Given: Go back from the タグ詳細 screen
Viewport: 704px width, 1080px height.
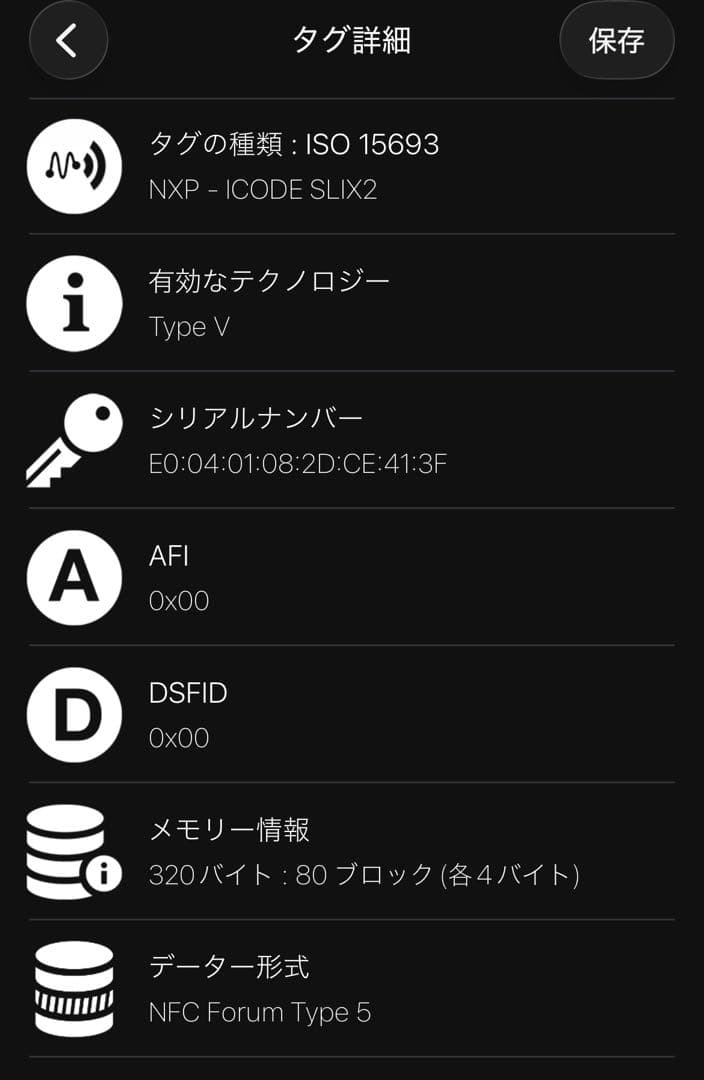Looking at the screenshot, I should click(68, 40).
